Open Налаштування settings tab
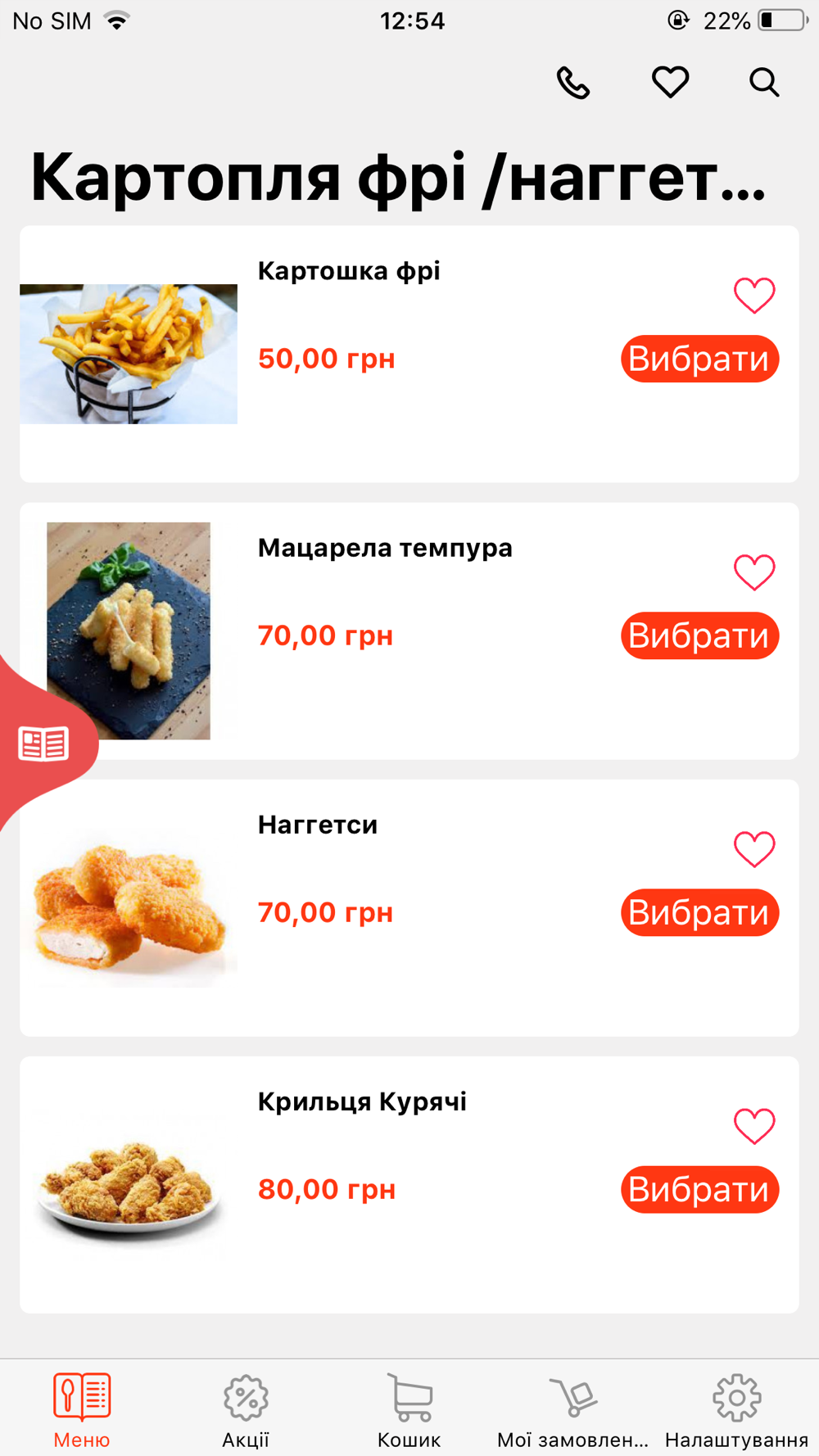 click(x=737, y=1410)
